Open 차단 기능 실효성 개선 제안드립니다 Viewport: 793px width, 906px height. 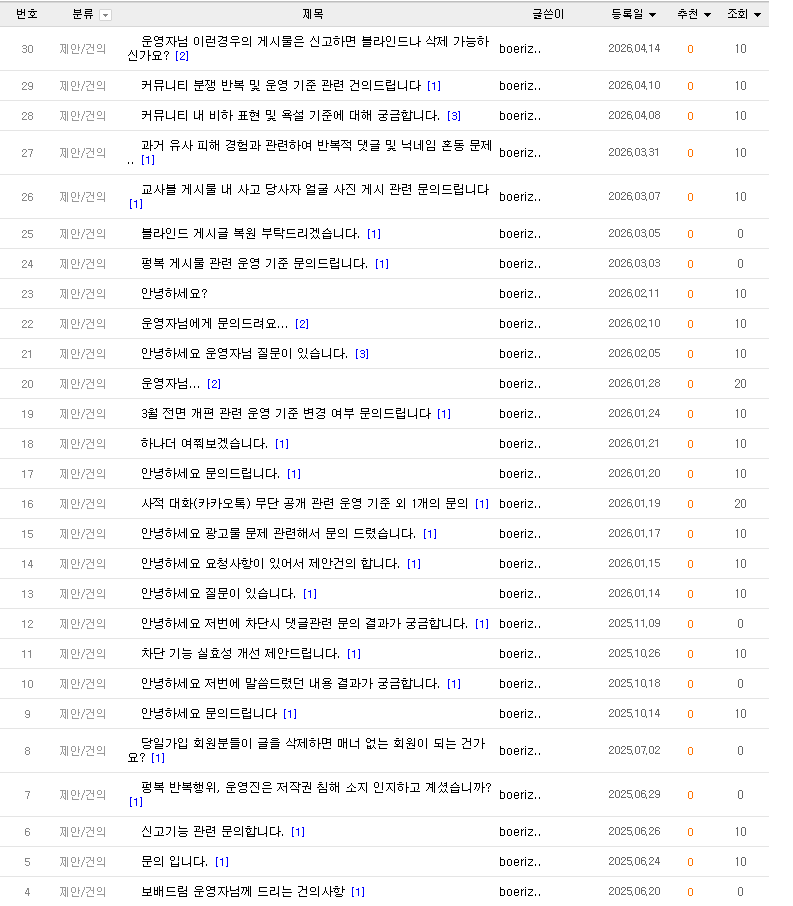240,654
